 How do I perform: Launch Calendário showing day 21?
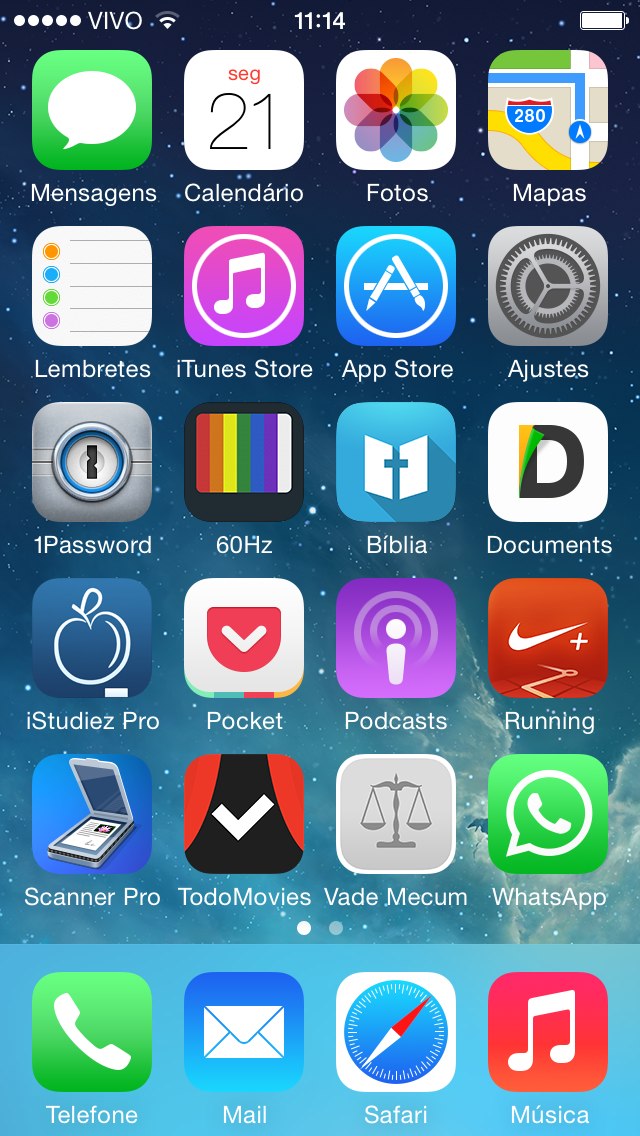click(x=244, y=110)
